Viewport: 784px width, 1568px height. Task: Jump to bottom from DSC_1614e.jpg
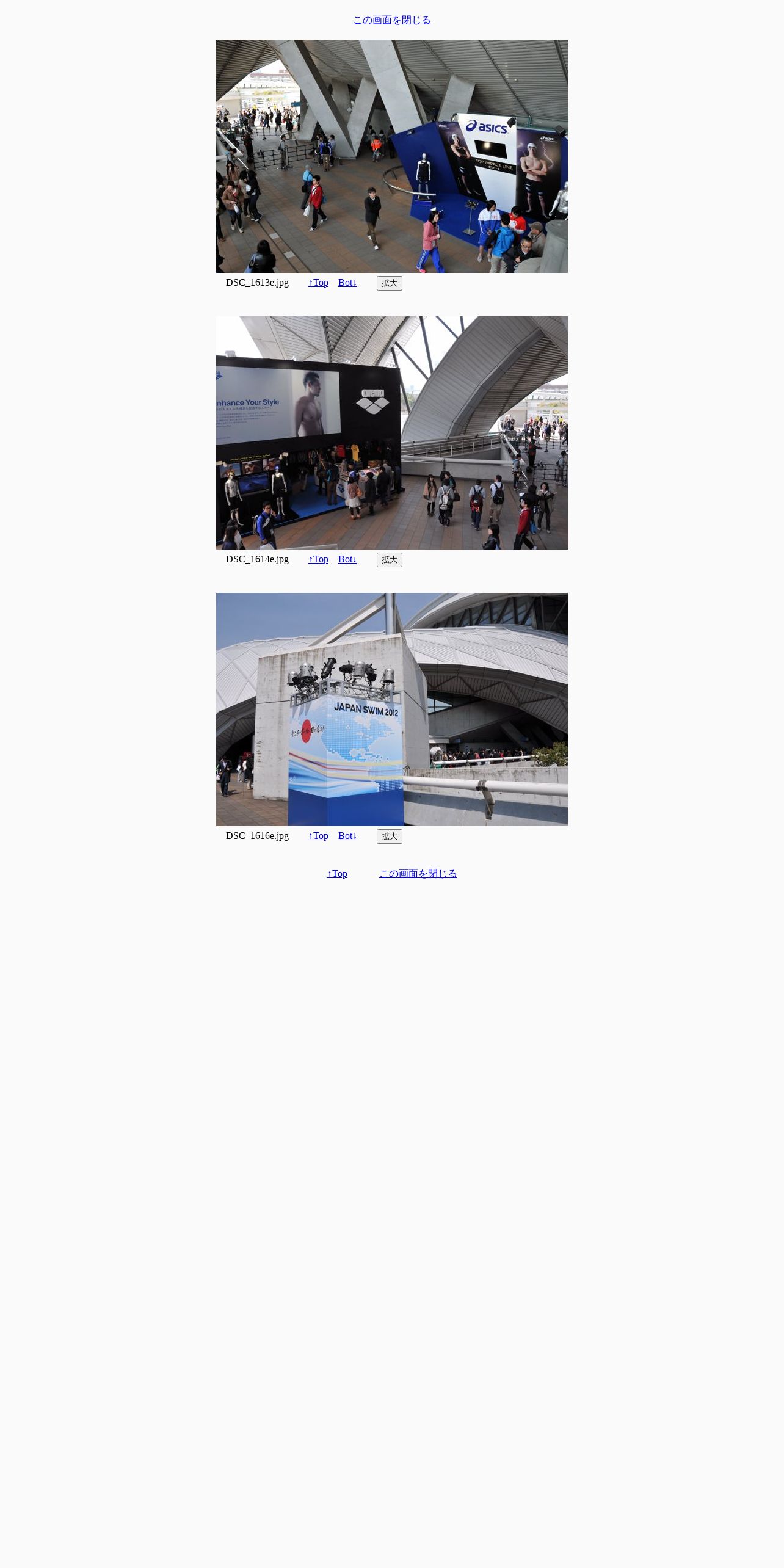click(347, 559)
